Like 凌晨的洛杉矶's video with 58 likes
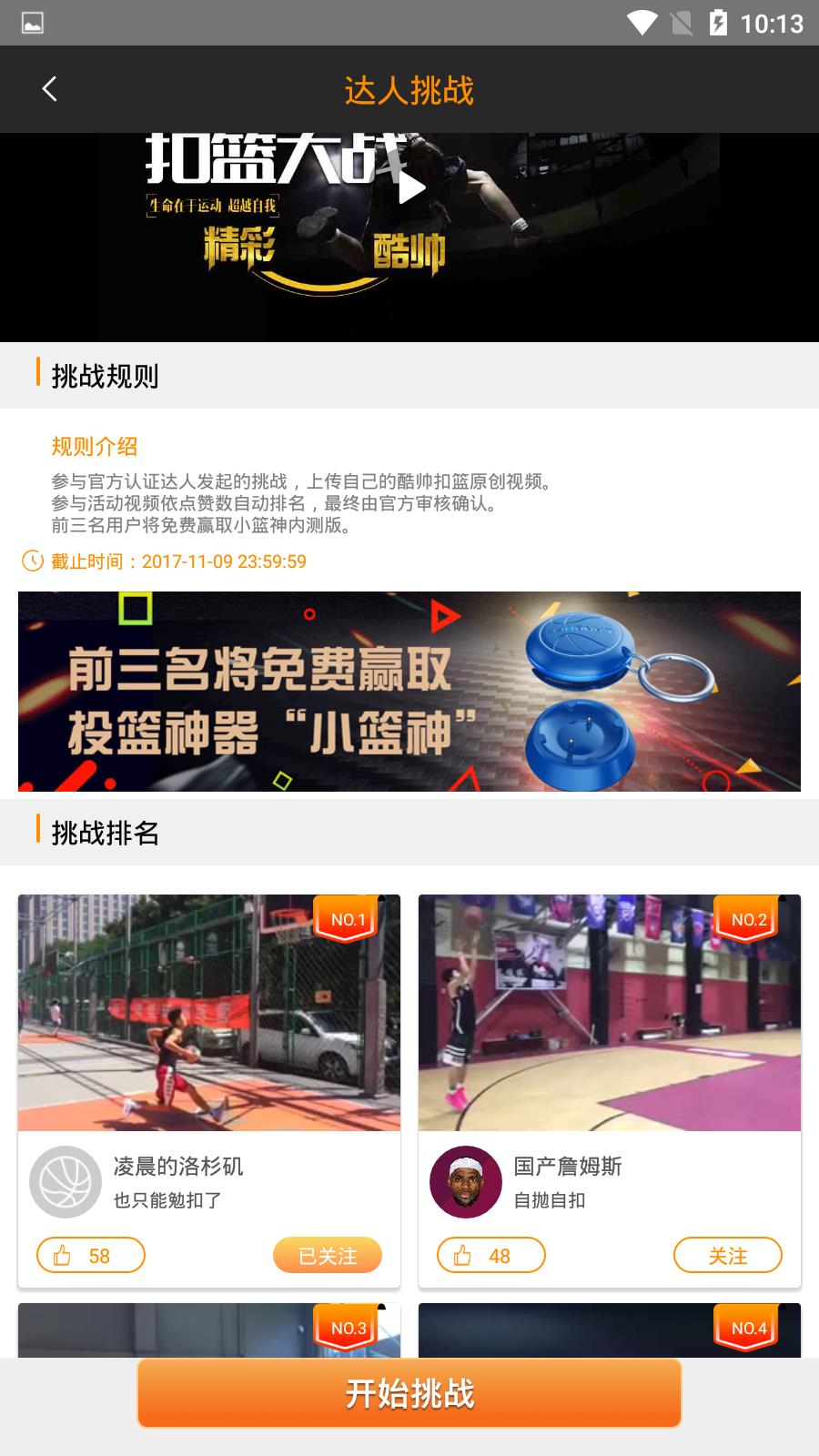Viewport: 819px width, 1456px height. coord(91,1255)
